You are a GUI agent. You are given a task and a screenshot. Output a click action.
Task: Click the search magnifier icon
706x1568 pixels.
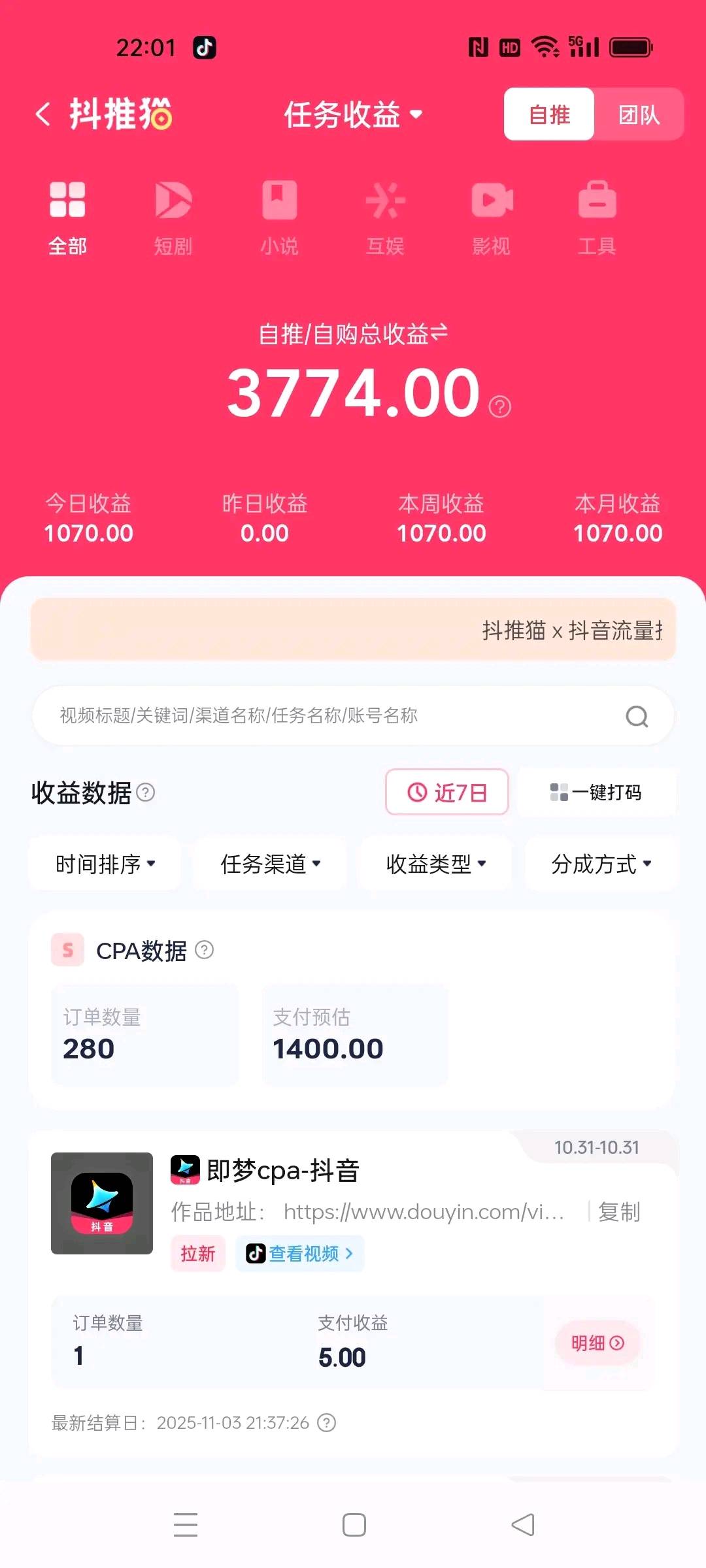[636, 716]
